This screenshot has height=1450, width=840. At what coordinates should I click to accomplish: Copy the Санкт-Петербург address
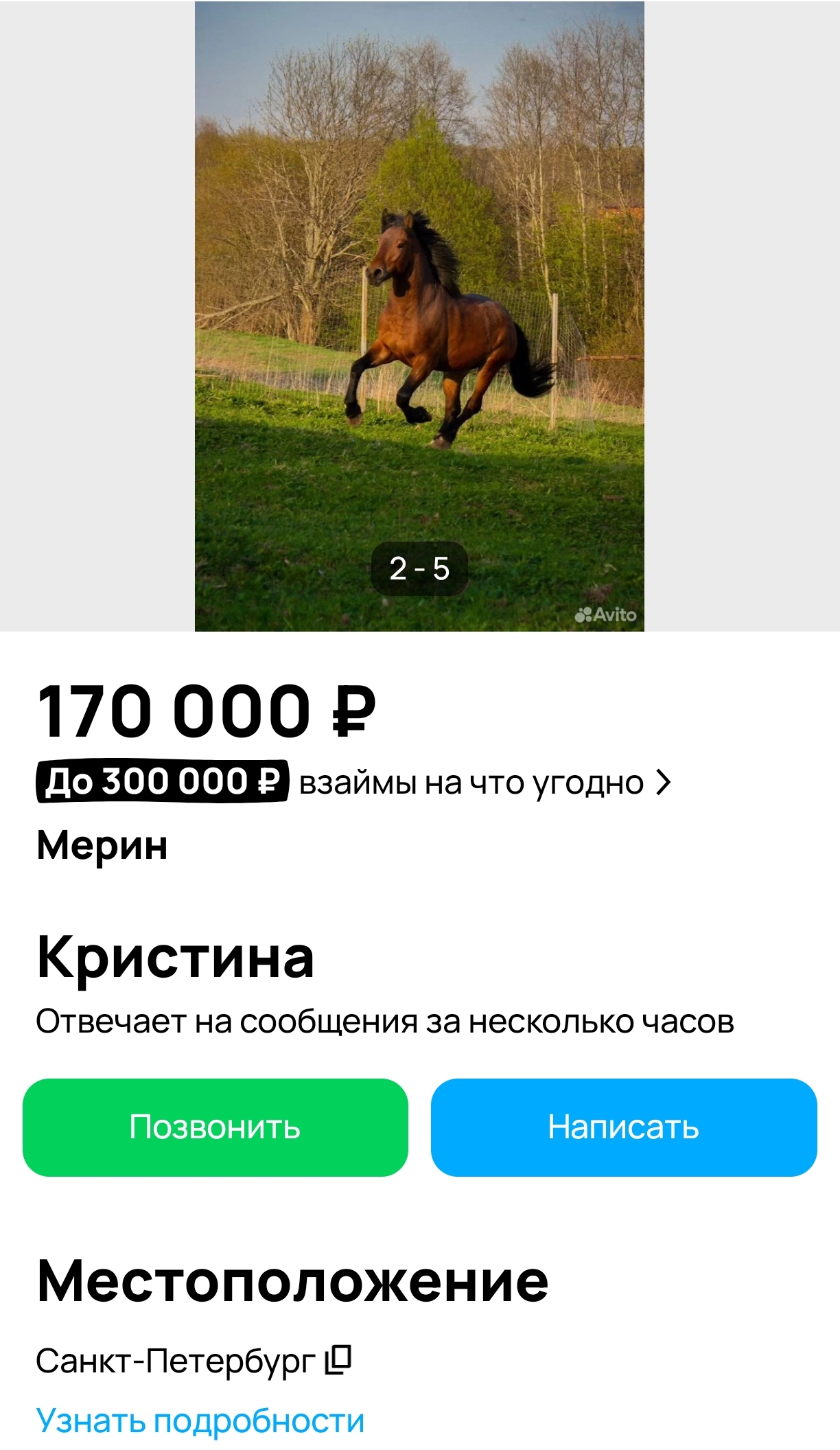338,1359
